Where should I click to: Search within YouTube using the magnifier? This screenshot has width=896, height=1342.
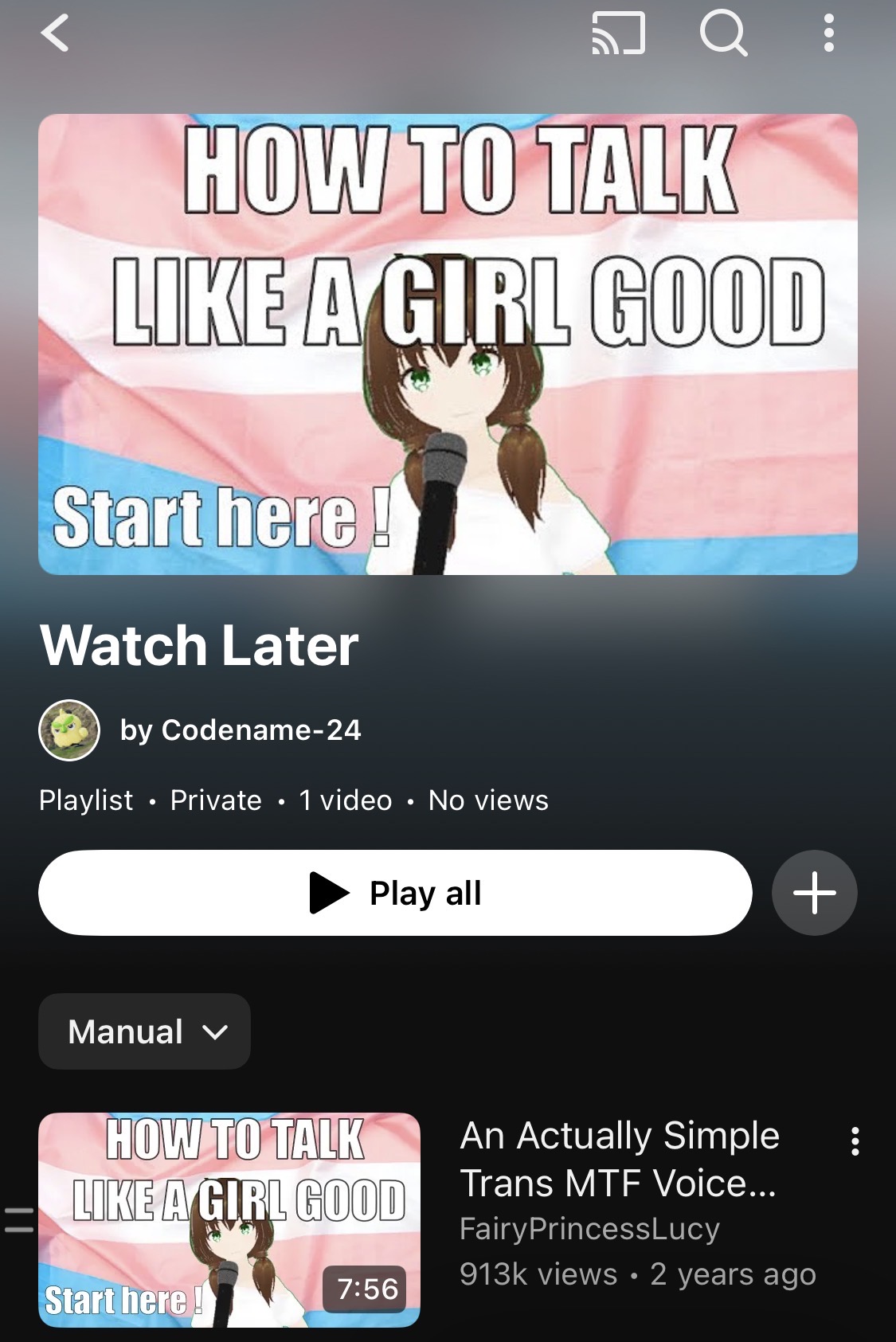pyautogui.click(x=723, y=34)
